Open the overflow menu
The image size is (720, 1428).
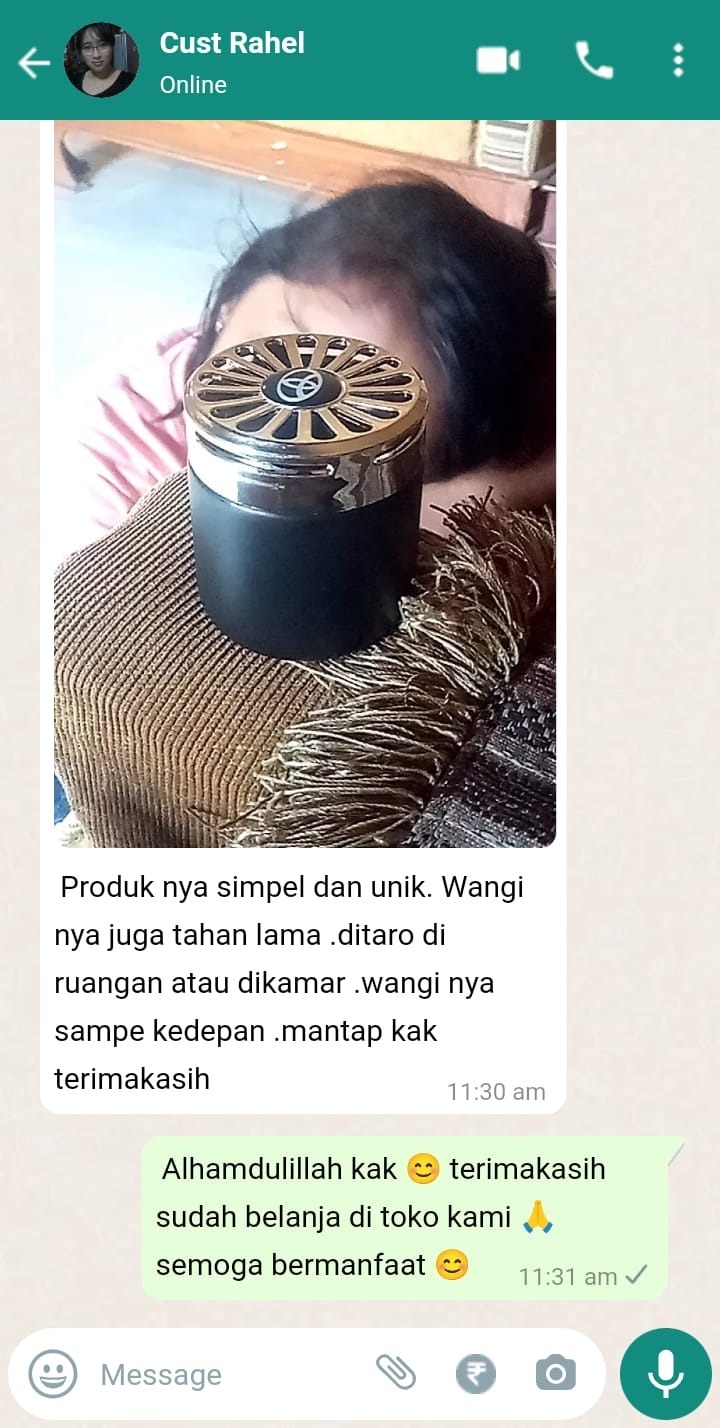[x=678, y=61]
